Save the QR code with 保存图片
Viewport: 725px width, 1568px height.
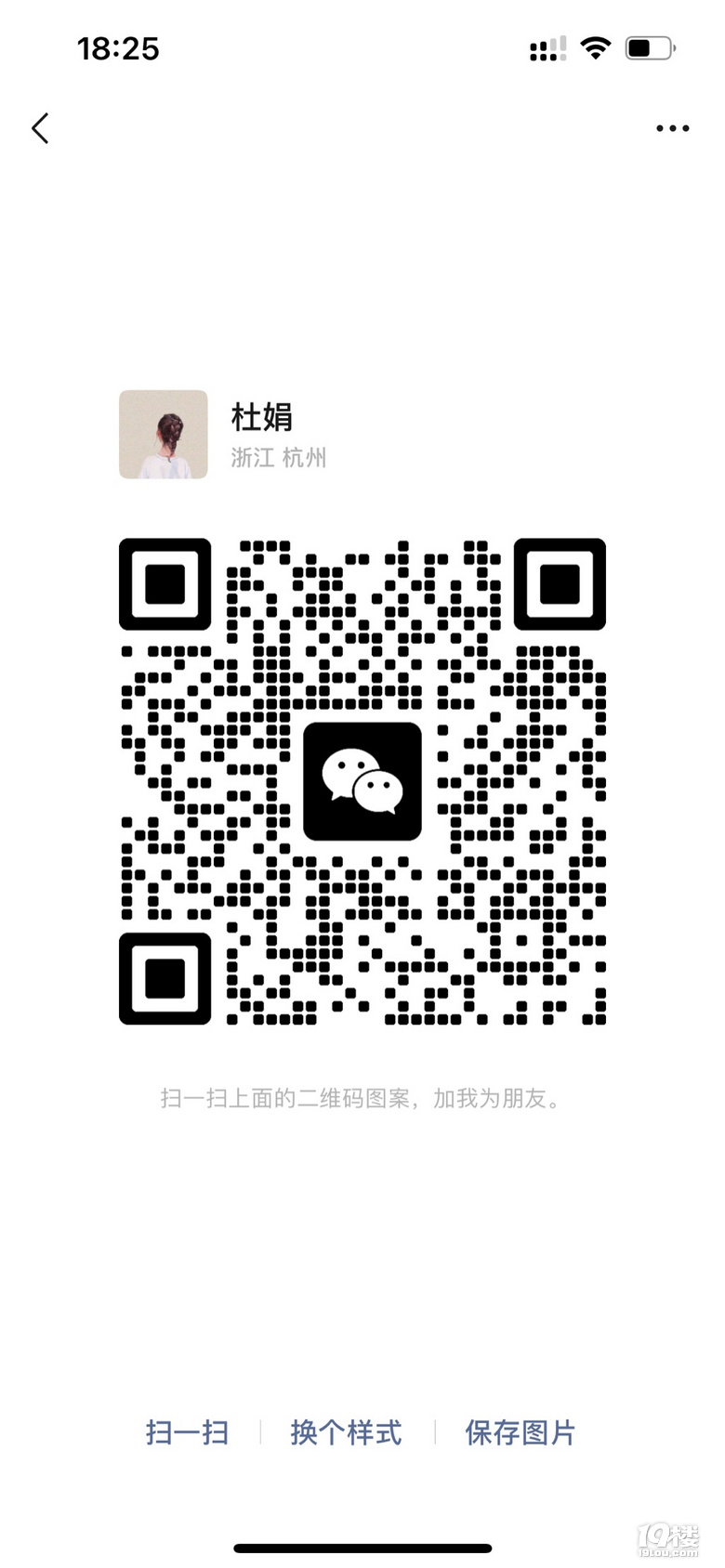[520, 1432]
